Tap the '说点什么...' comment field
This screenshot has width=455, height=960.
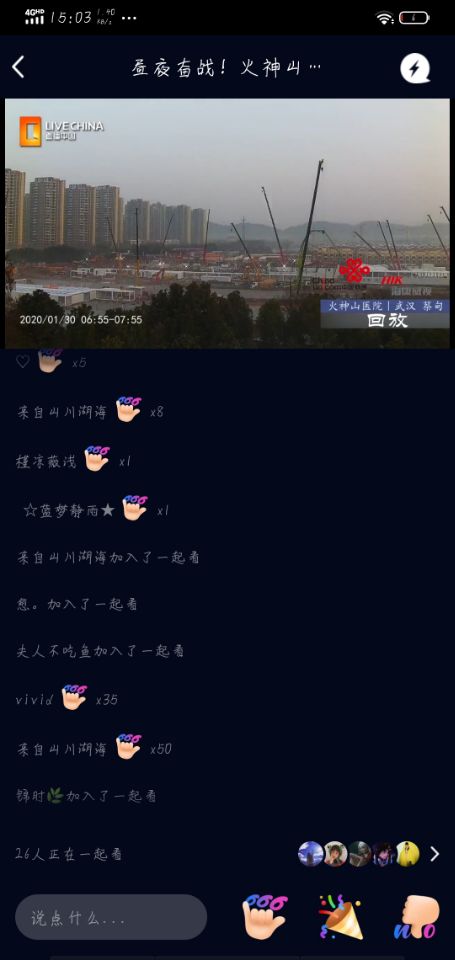111,917
